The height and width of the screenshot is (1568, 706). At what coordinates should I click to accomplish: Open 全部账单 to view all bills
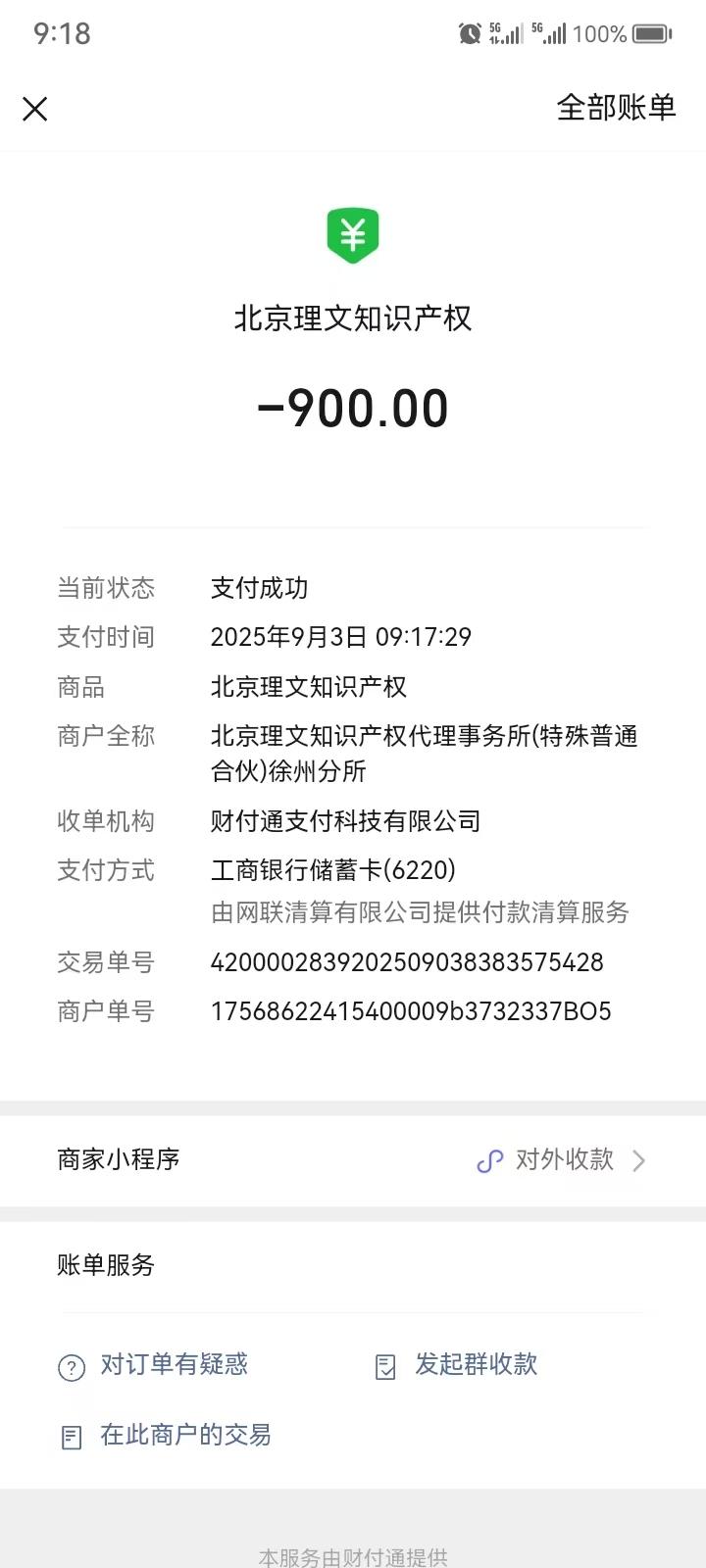pos(616,108)
